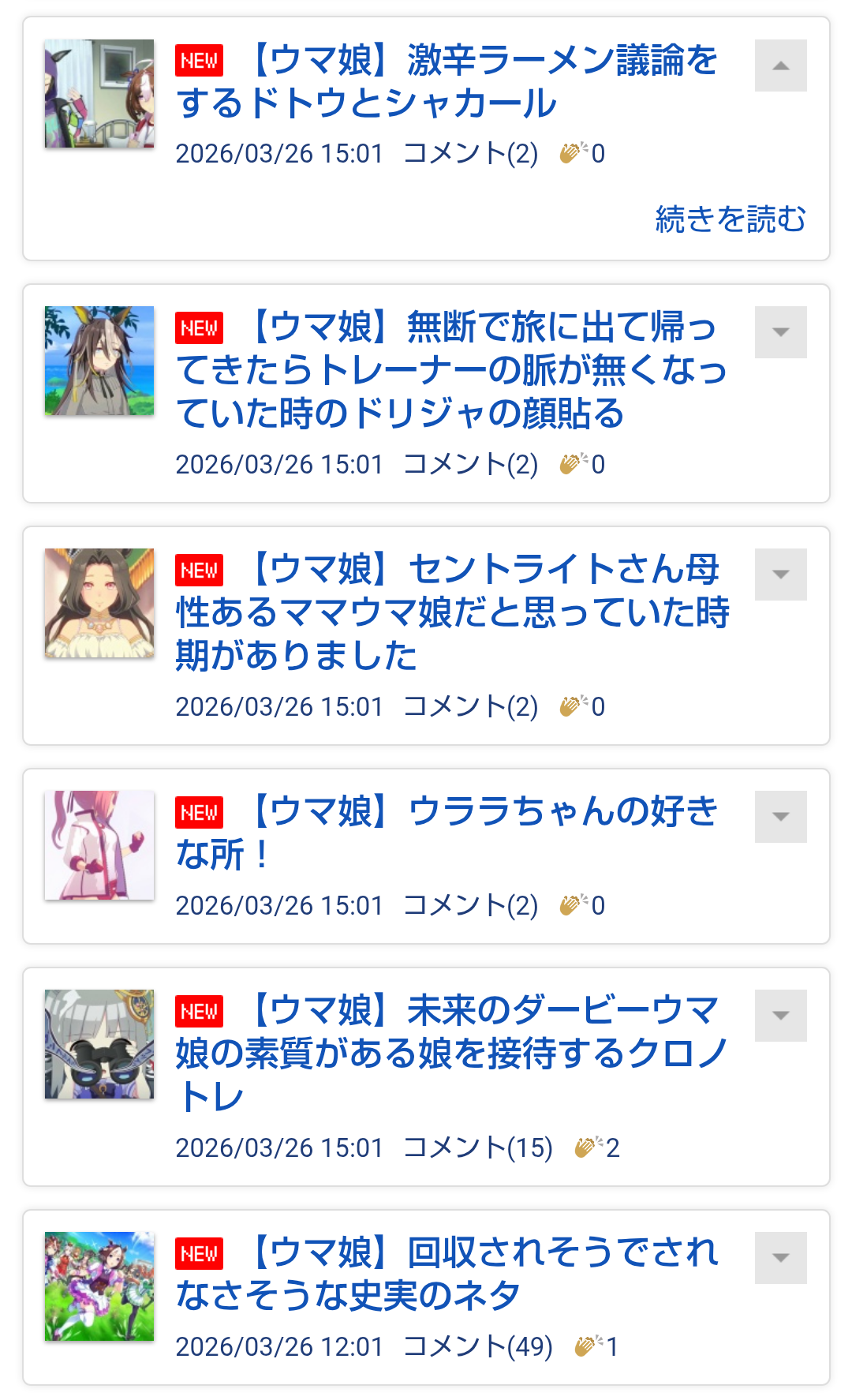Screen dimensions: 852x1400
Task: Open the ウララちゃんの好きな所！ article
Action: click(446, 833)
